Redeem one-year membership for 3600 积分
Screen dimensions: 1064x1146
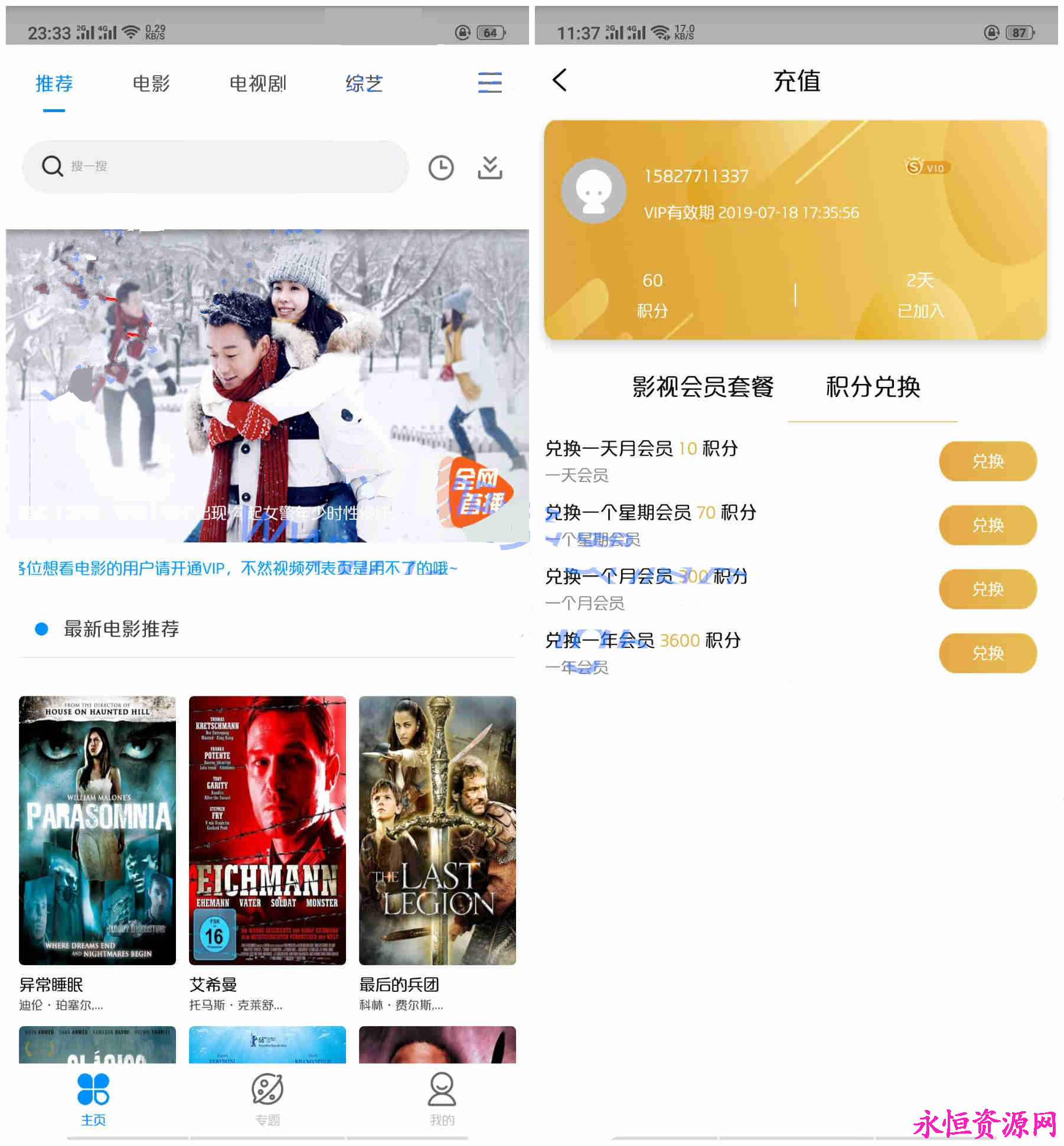pyautogui.click(x=987, y=653)
